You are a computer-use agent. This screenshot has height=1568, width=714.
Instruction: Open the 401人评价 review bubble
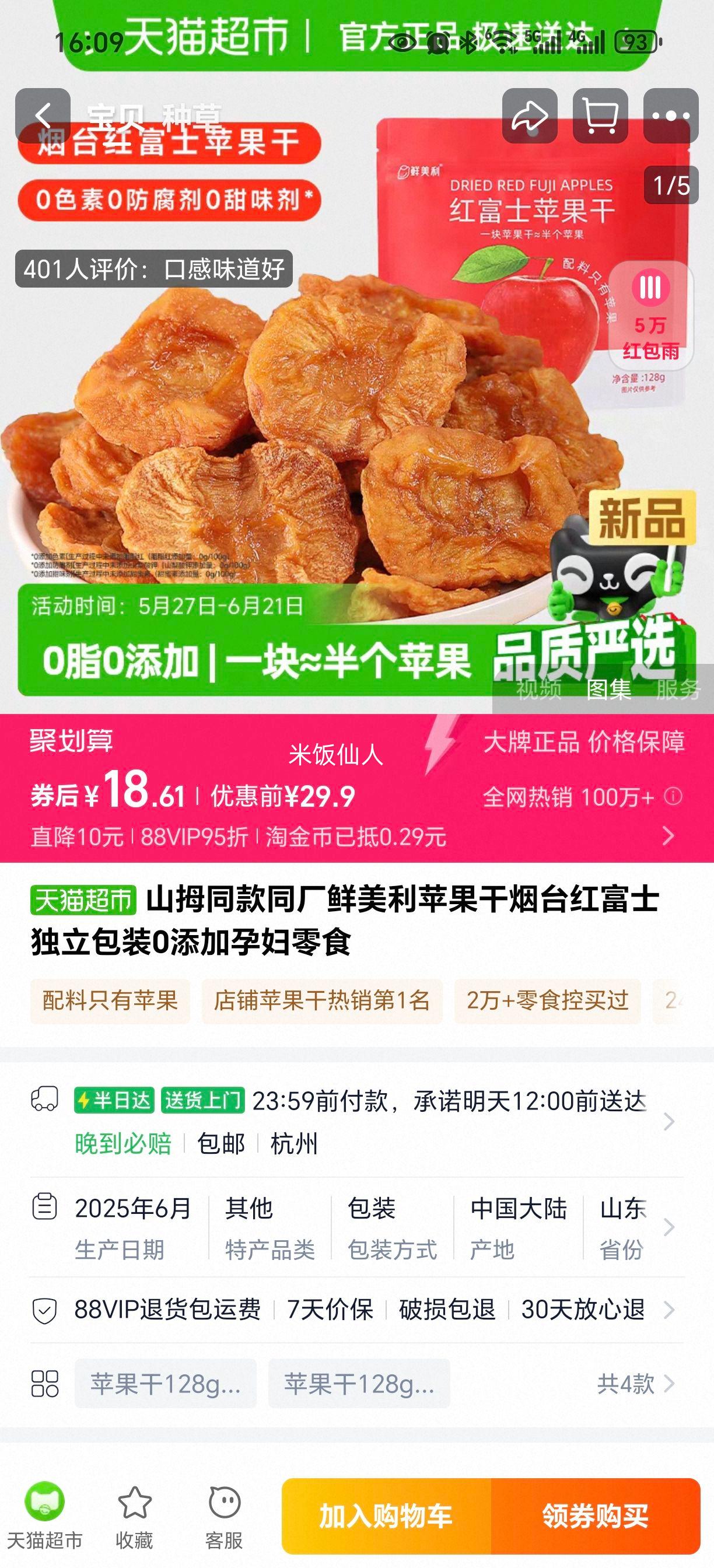pyautogui.click(x=154, y=268)
